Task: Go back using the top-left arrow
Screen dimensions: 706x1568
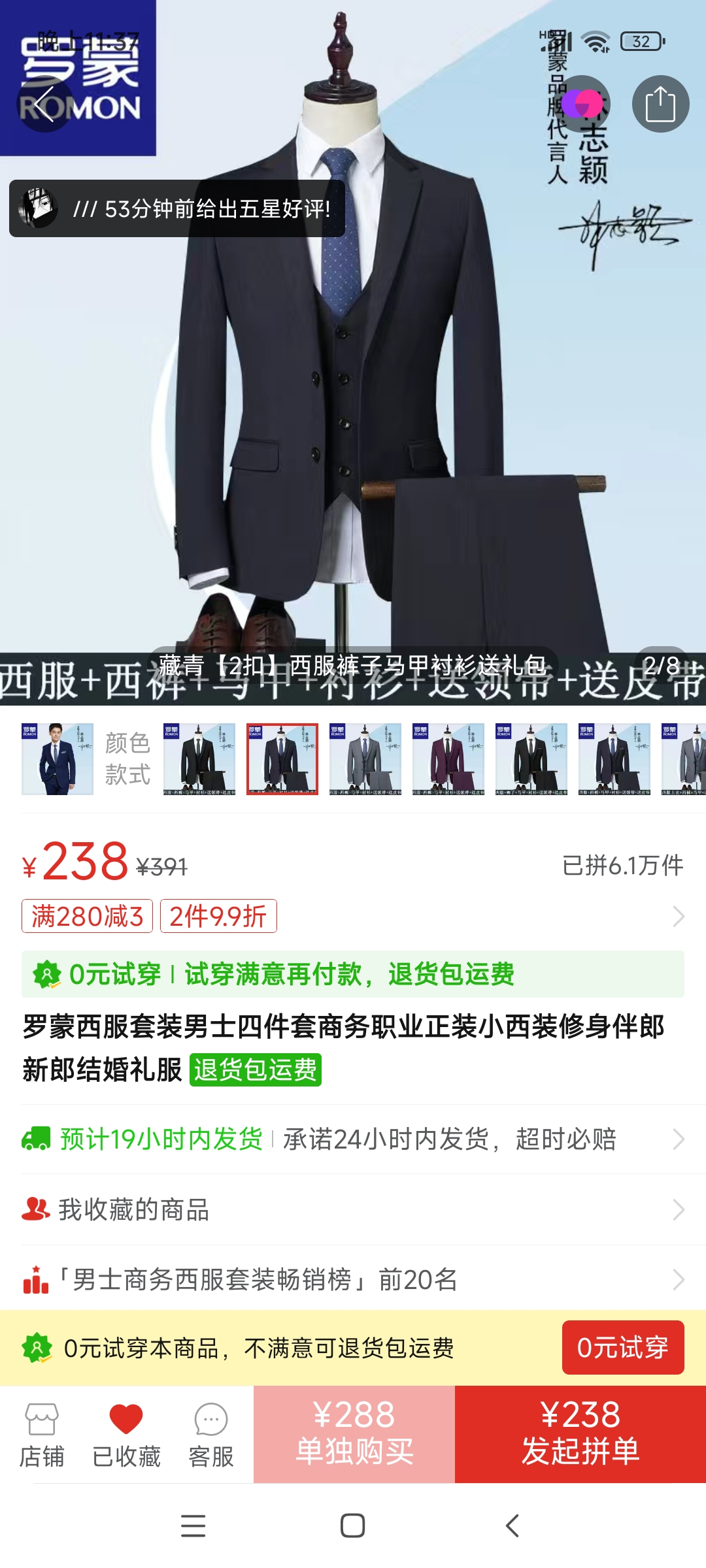Action: point(44,104)
